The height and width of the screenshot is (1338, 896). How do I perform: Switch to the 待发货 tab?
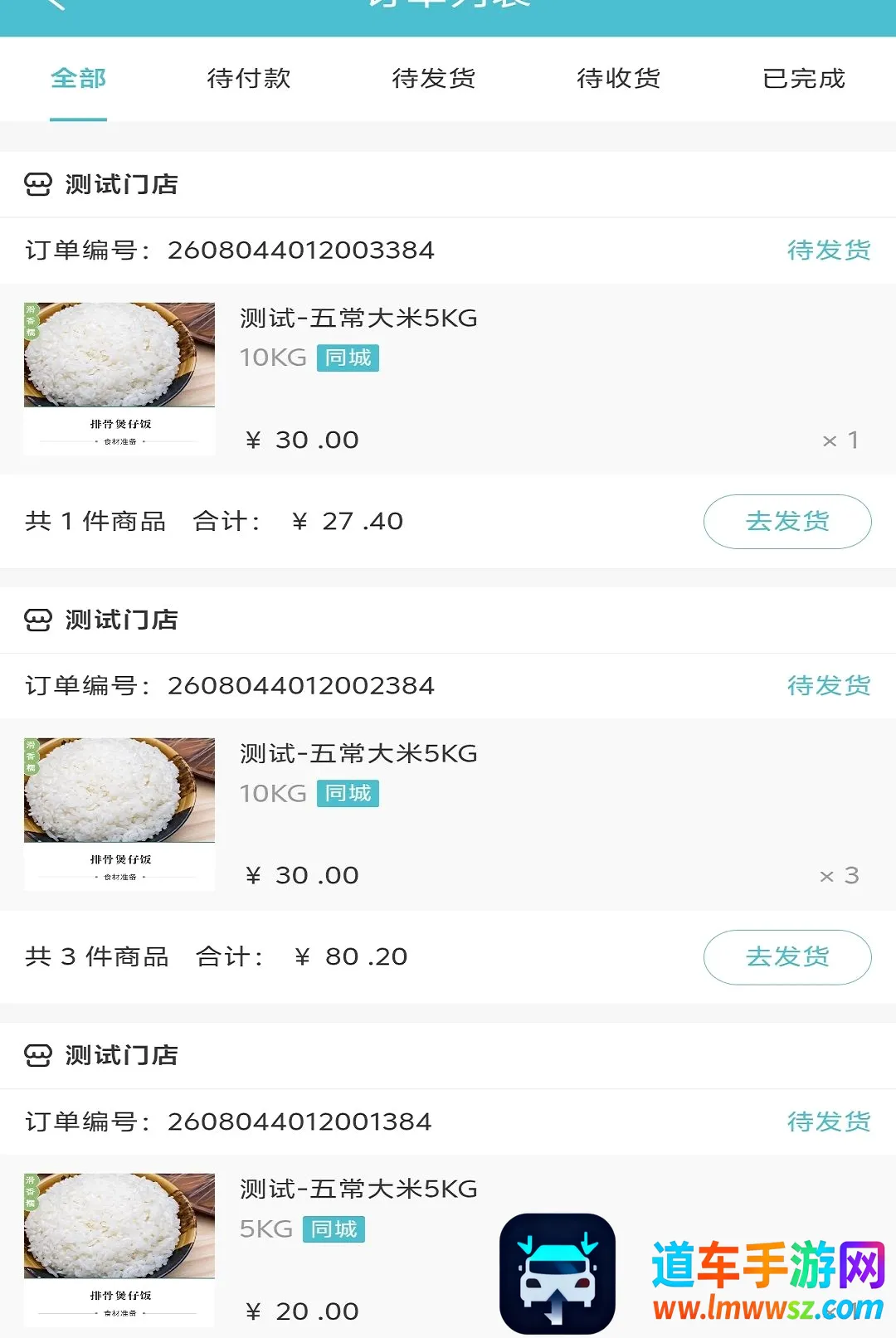click(x=434, y=79)
